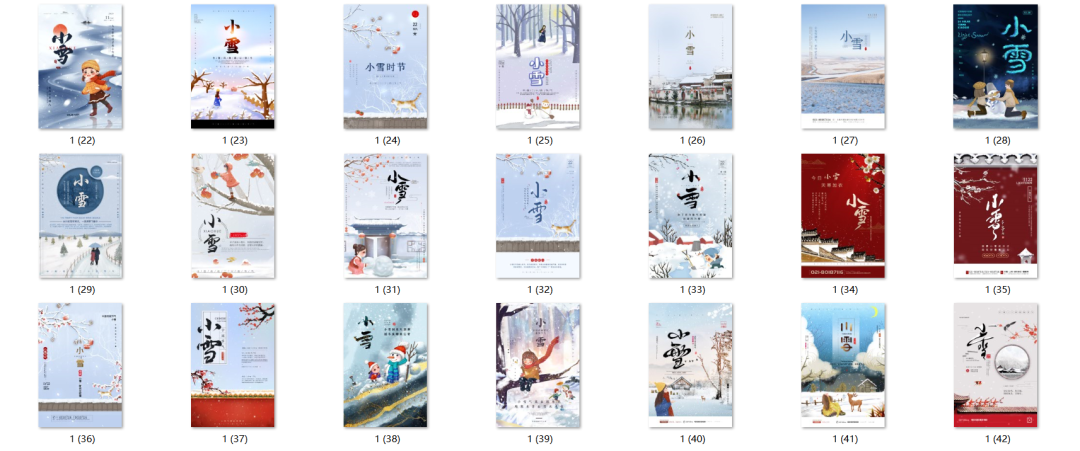Viewport: 1080px width, 451px height.
Task: Open poster 1 (31)
Action: tap(386, 216)
